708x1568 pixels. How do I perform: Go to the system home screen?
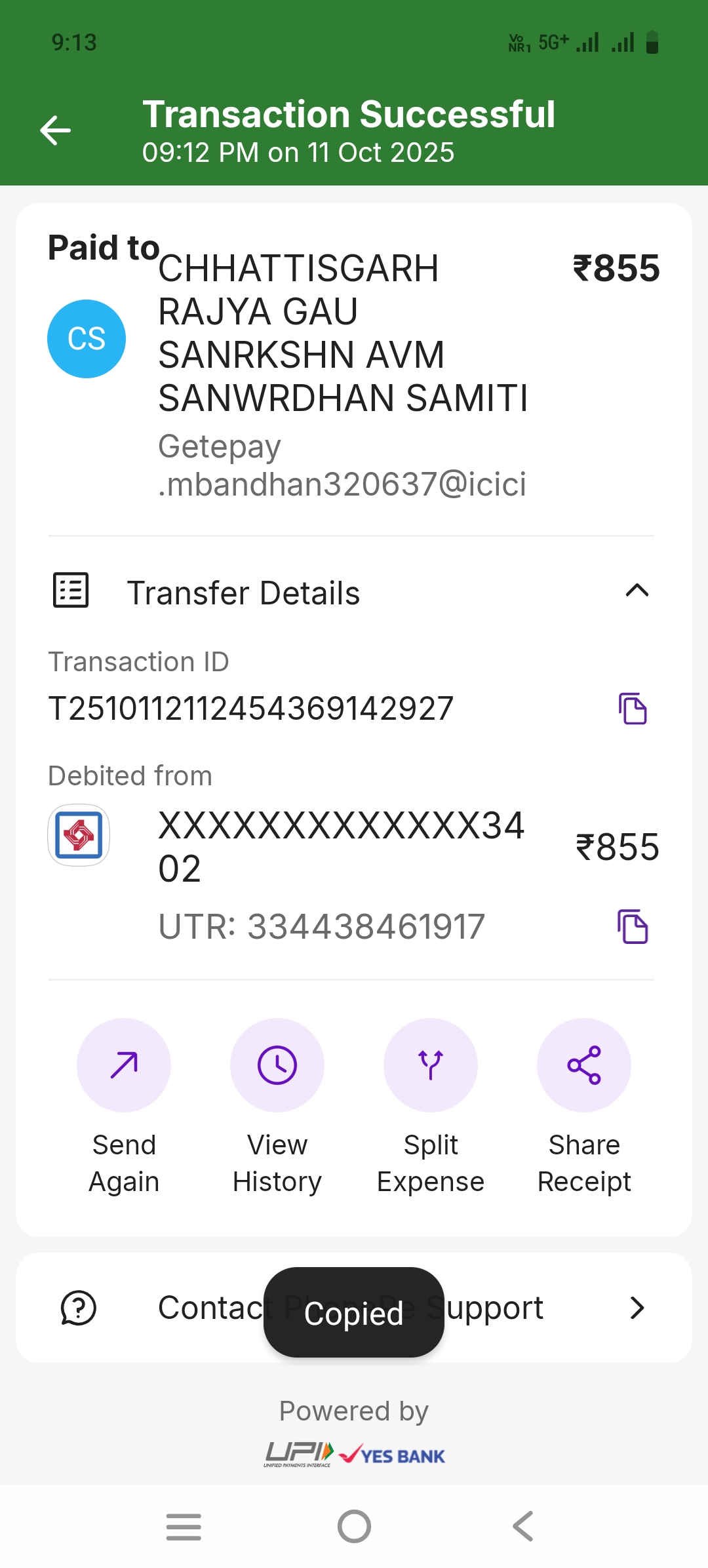[x=354, y=1527]
